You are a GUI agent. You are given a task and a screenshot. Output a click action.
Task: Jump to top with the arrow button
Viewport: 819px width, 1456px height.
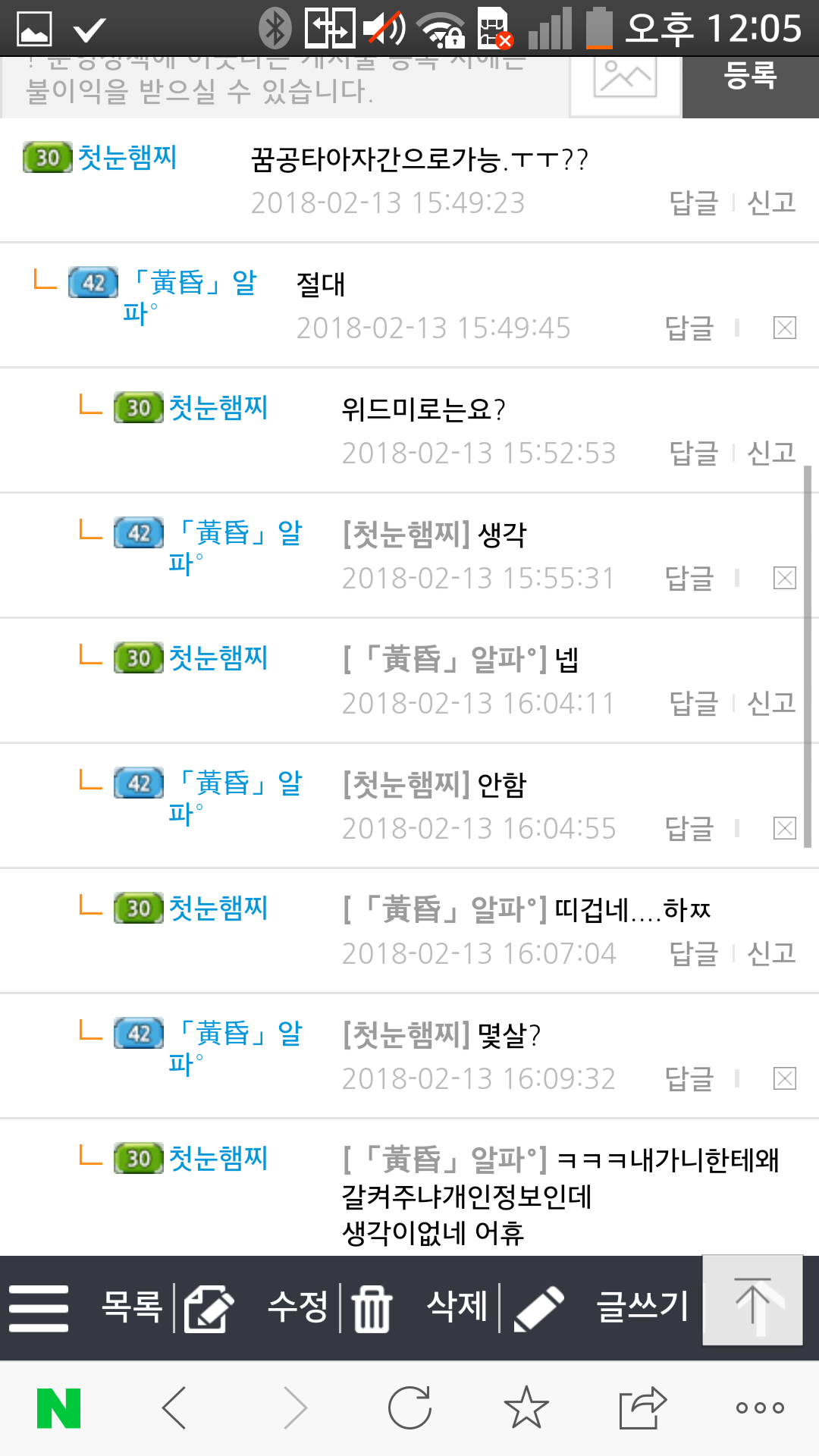point(752,1300)
